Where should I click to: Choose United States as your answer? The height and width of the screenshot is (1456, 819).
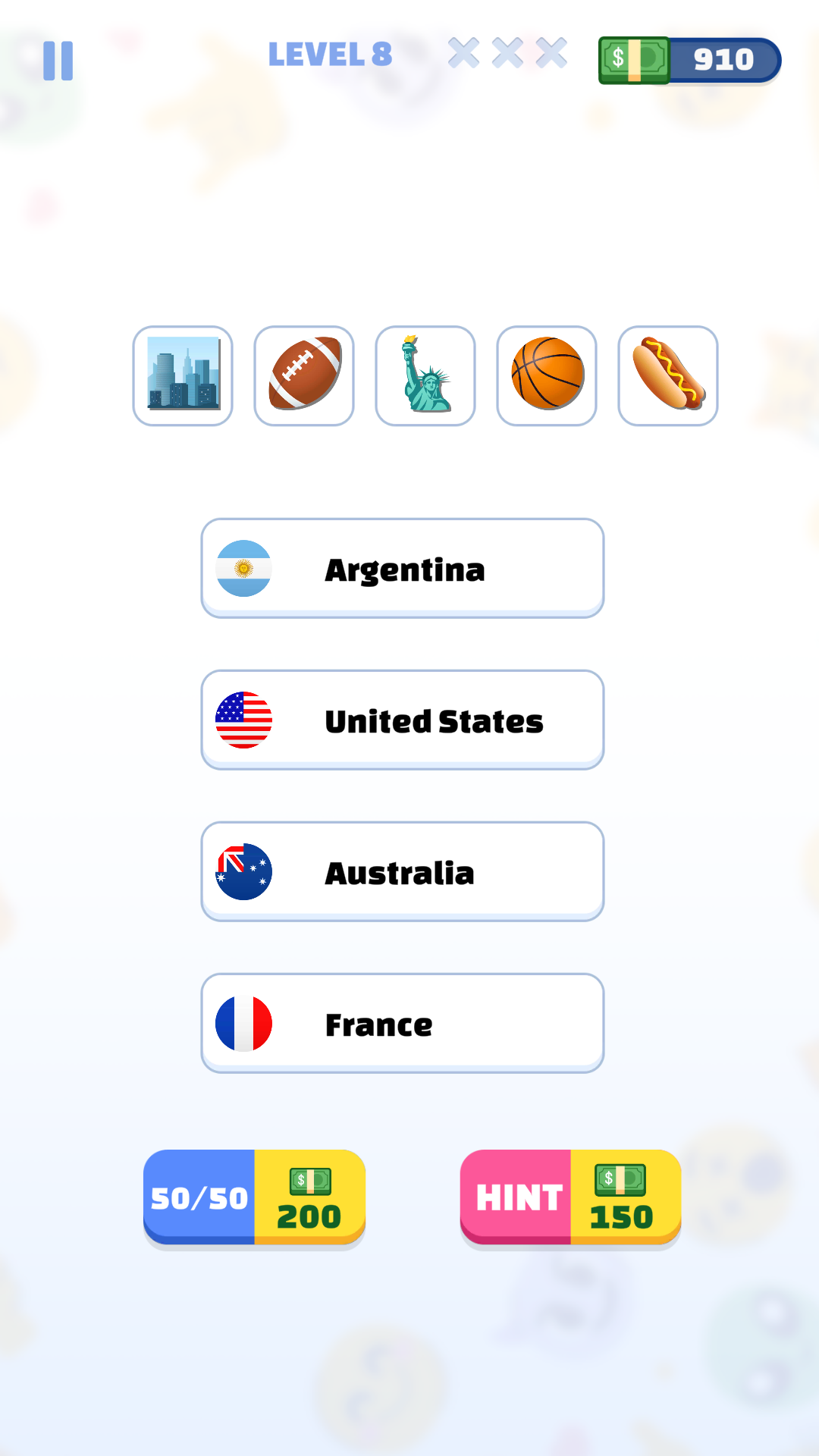pyautogui.click(x=402, y=719)
